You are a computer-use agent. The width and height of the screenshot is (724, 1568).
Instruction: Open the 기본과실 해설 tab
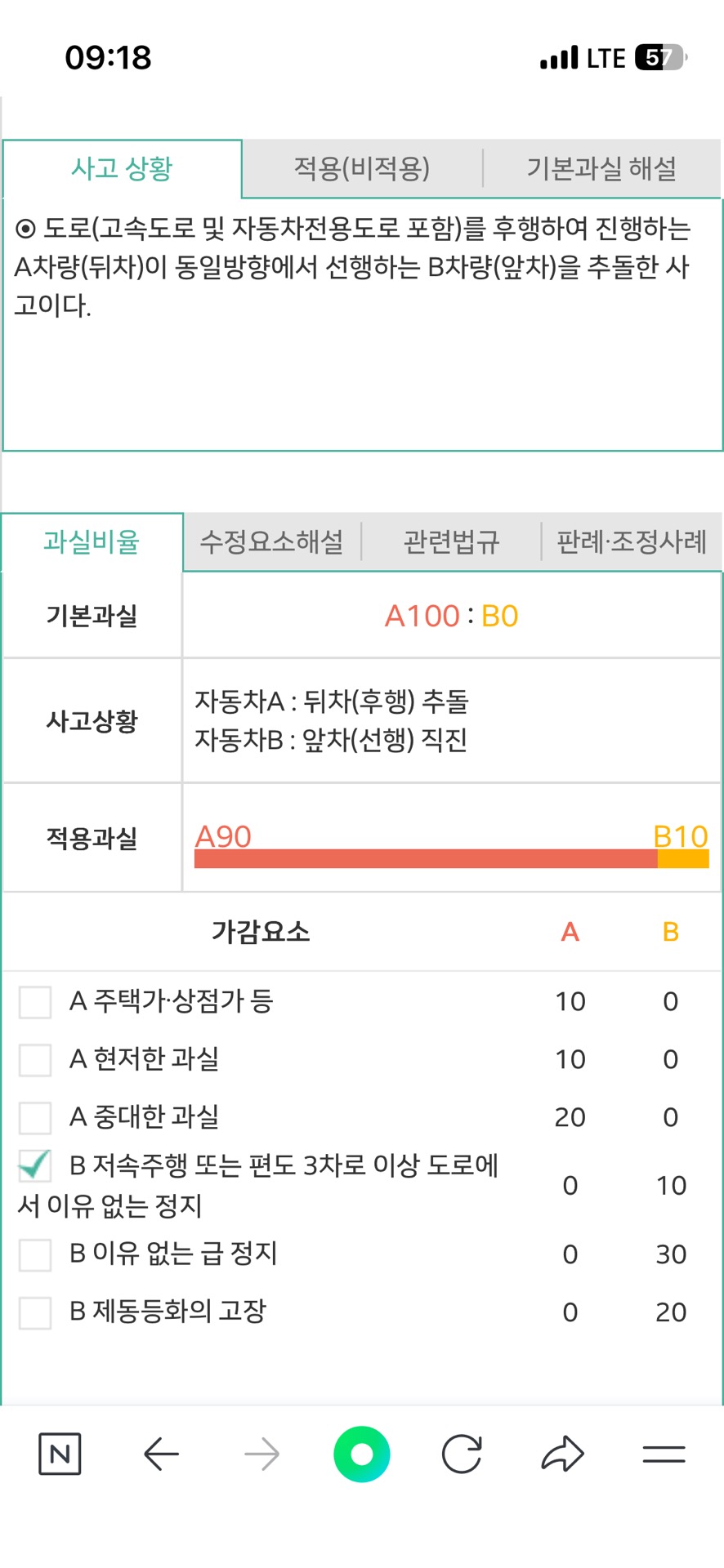click(601, 169)
